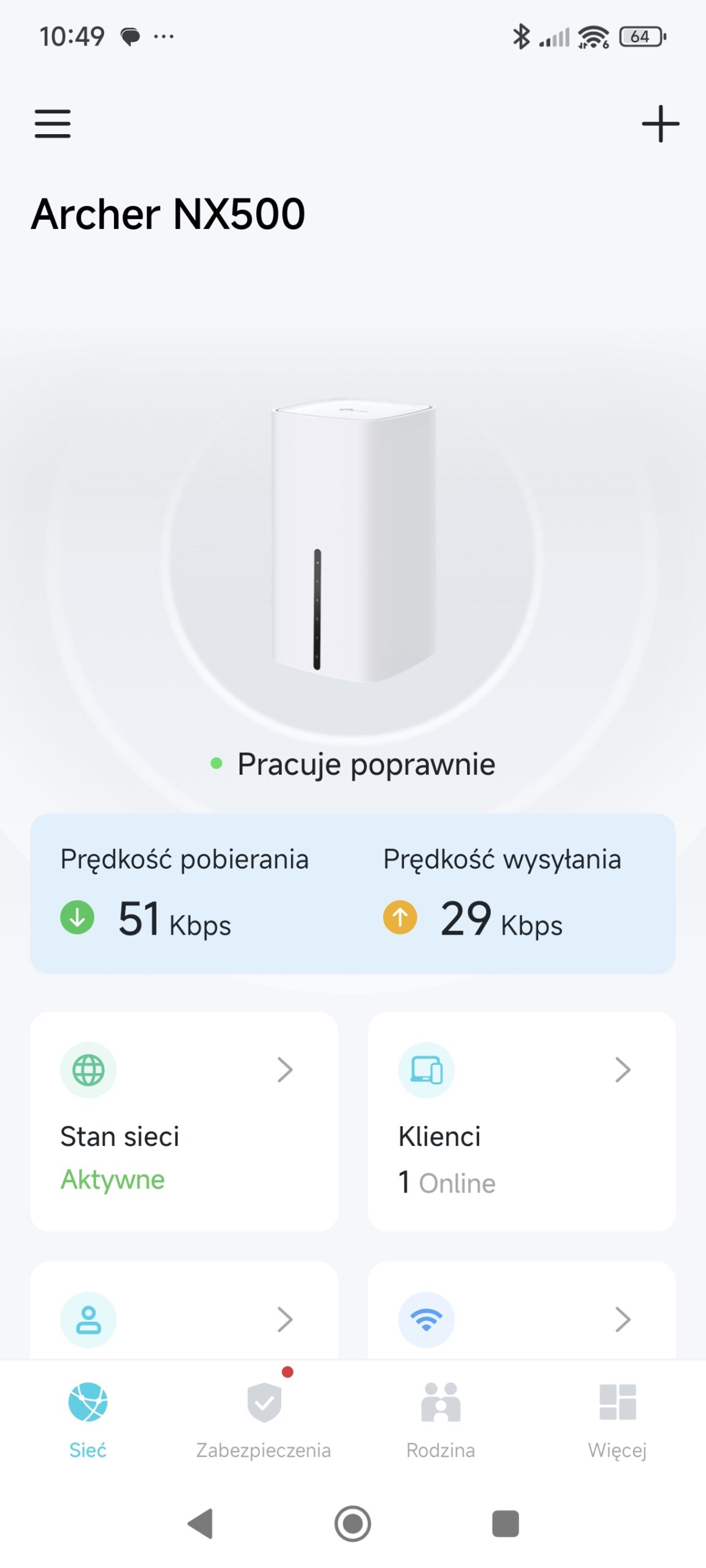The image size is (706, 1568).
Task: Open the download and upload speed card
Action: tap(353, 893)
